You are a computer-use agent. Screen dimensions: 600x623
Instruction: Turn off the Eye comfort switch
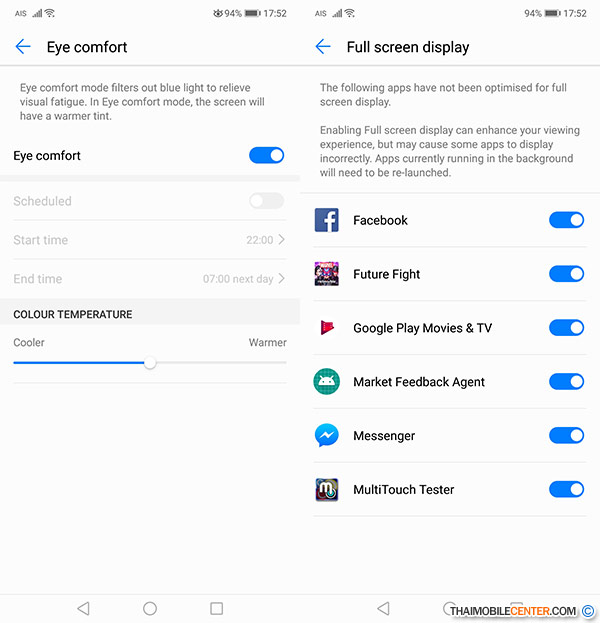coord(266,155)
